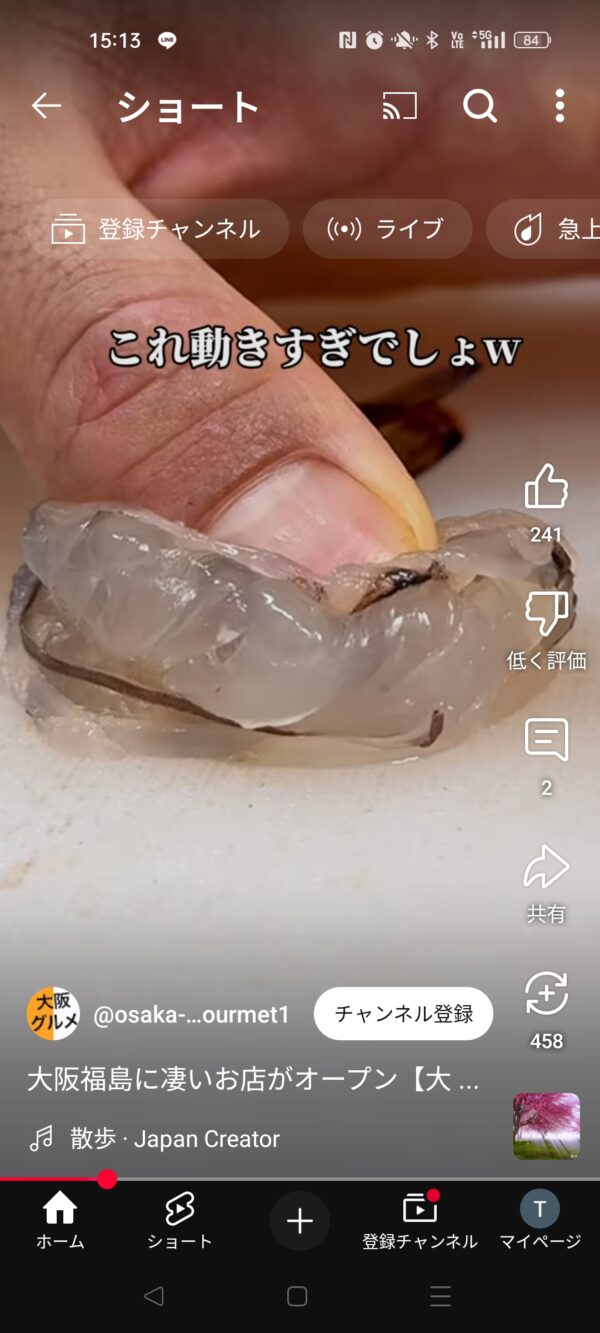The width and height of the screenshot is (600, 1333).
Task: Open the @osaka-gourmet channel avatar
Action: [x=53, y=1014]
